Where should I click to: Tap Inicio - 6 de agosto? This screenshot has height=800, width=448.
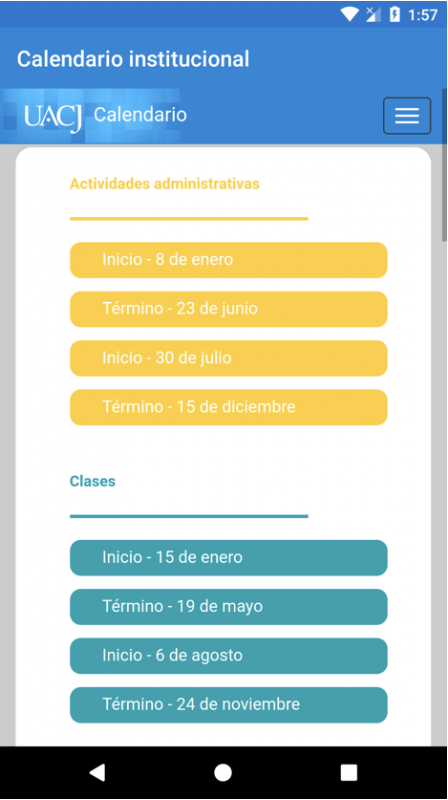pyautogui.click(x=229, y=656)
